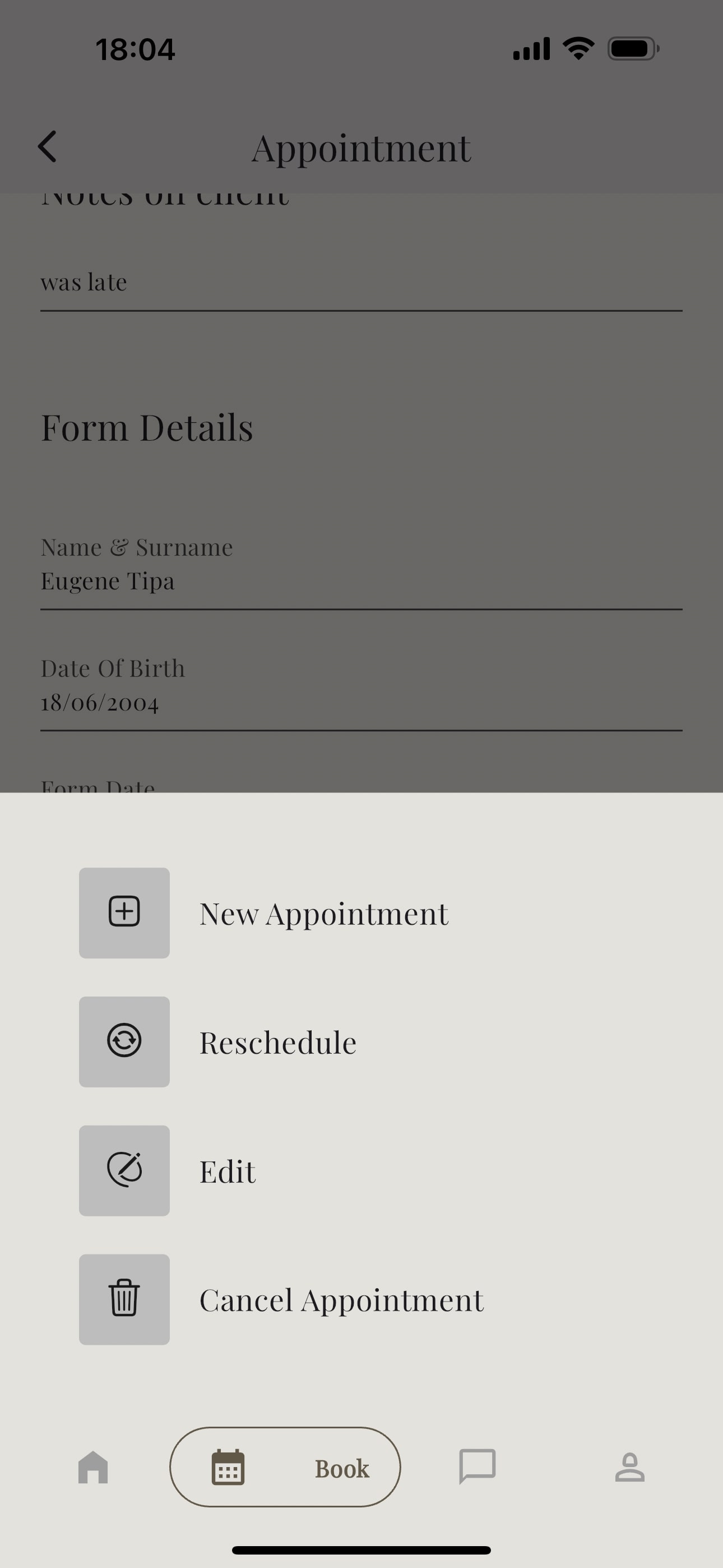Tap the Reschedule circular arrows icon

(124, 1040)
